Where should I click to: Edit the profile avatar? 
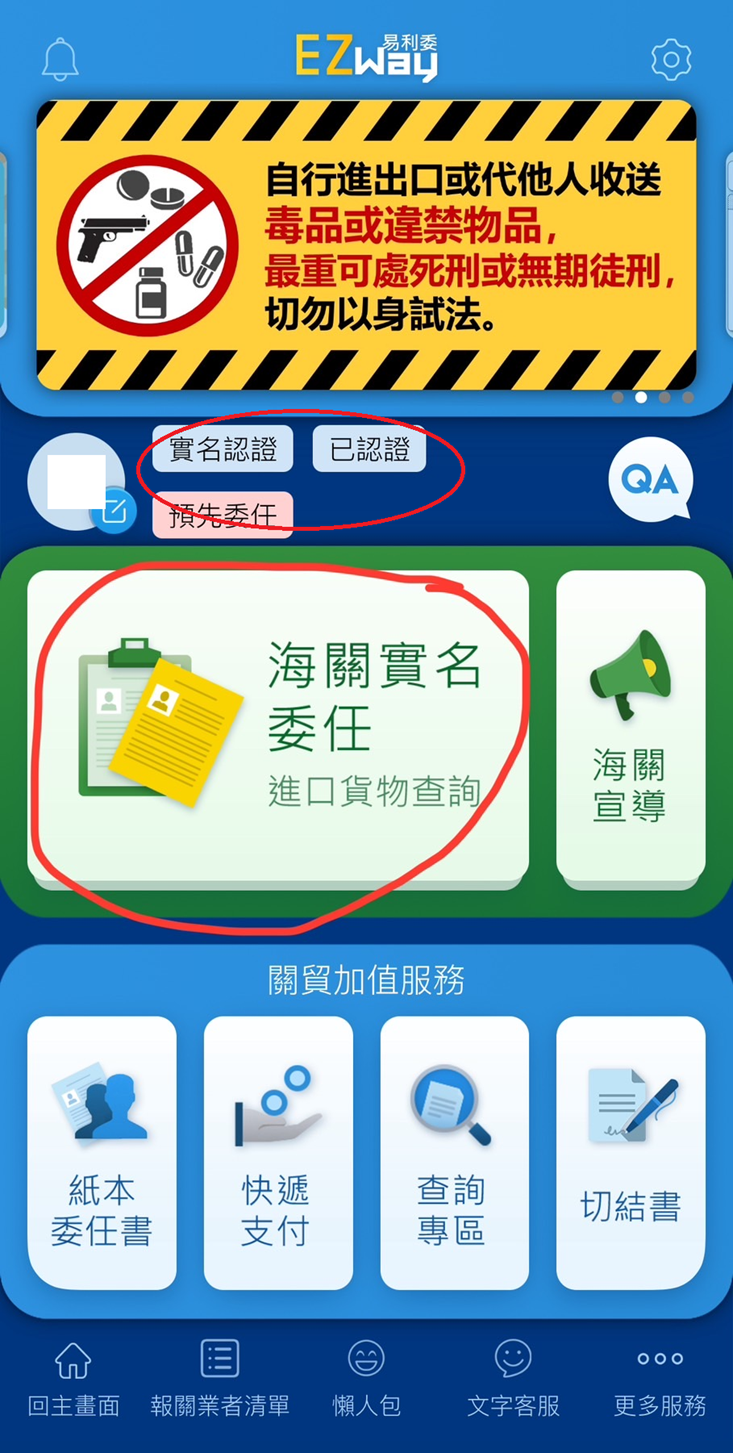(x=113, y=511)
